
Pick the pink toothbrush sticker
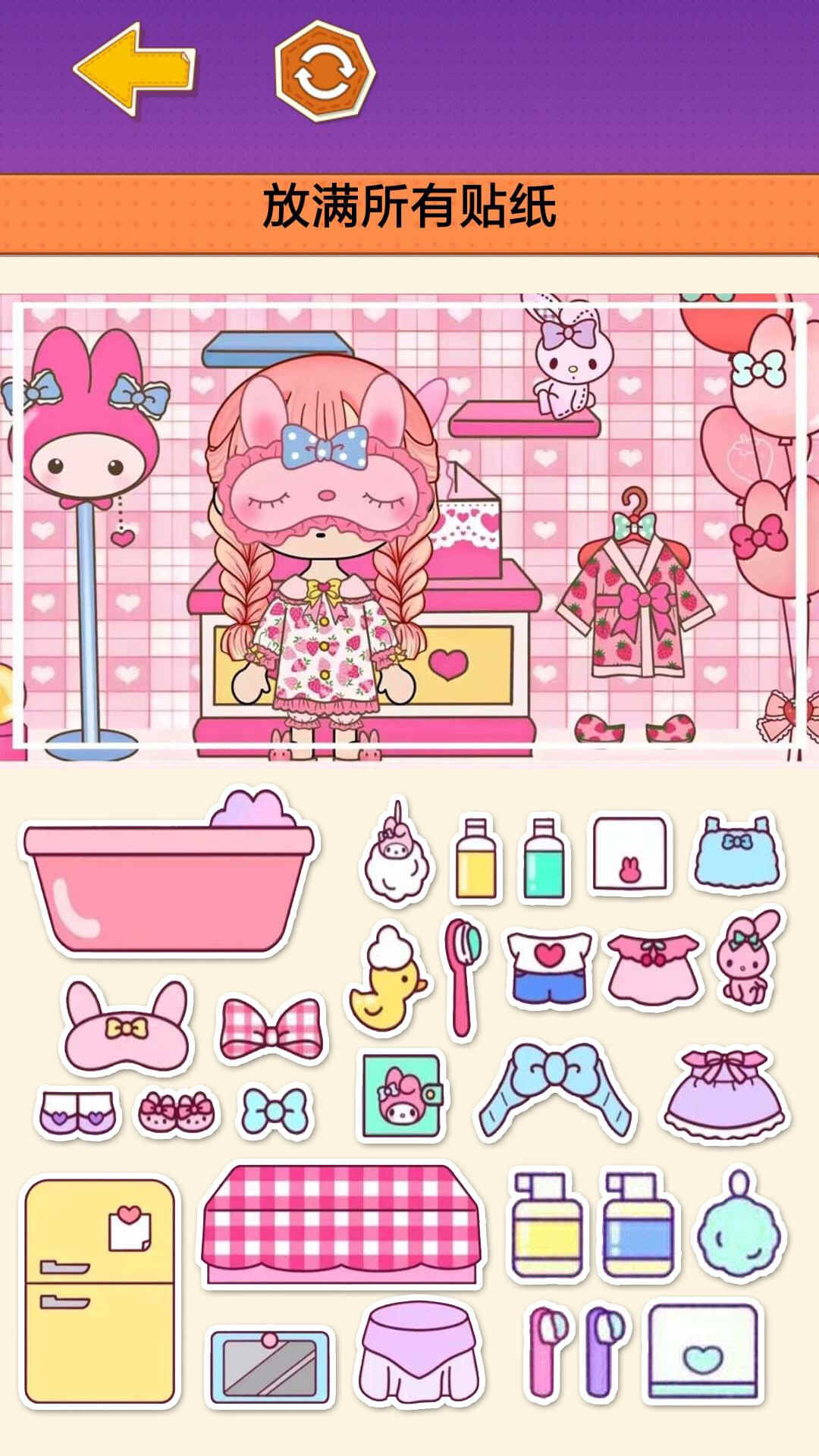(x=463, y=978)
